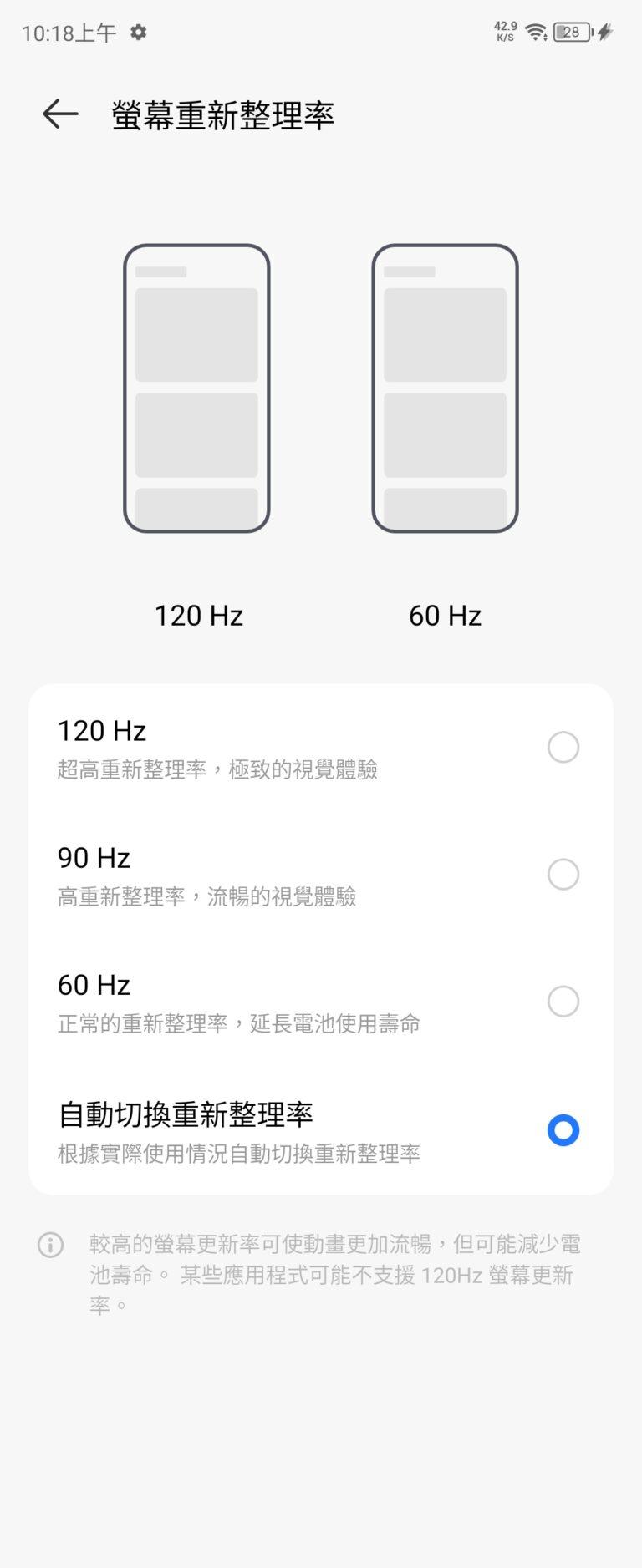Set refresh rate to 60 Hz
642x1568 pixels.
tap(563, 1001)
